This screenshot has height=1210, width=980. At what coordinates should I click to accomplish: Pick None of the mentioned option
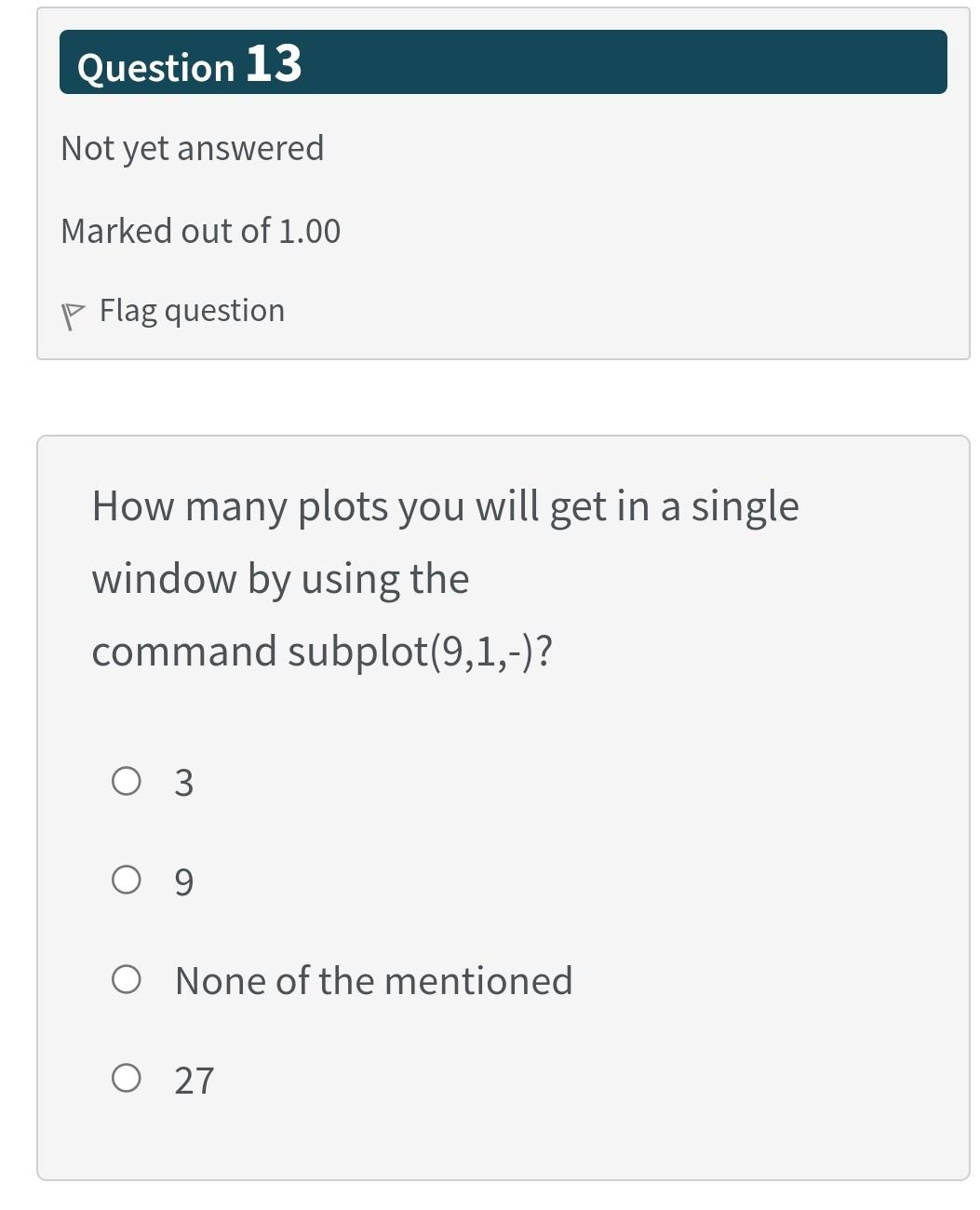tap(127, 979)
